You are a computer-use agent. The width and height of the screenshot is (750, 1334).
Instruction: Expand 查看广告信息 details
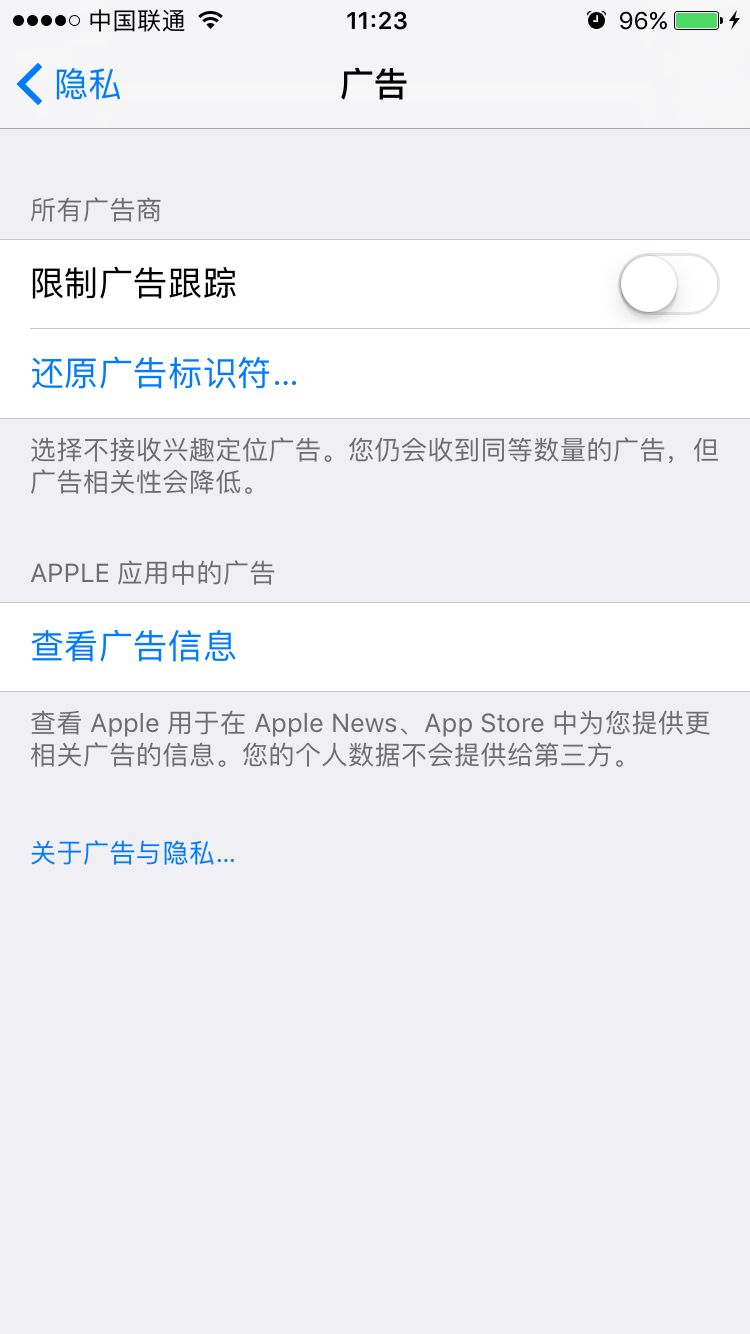tap(133, 647)
